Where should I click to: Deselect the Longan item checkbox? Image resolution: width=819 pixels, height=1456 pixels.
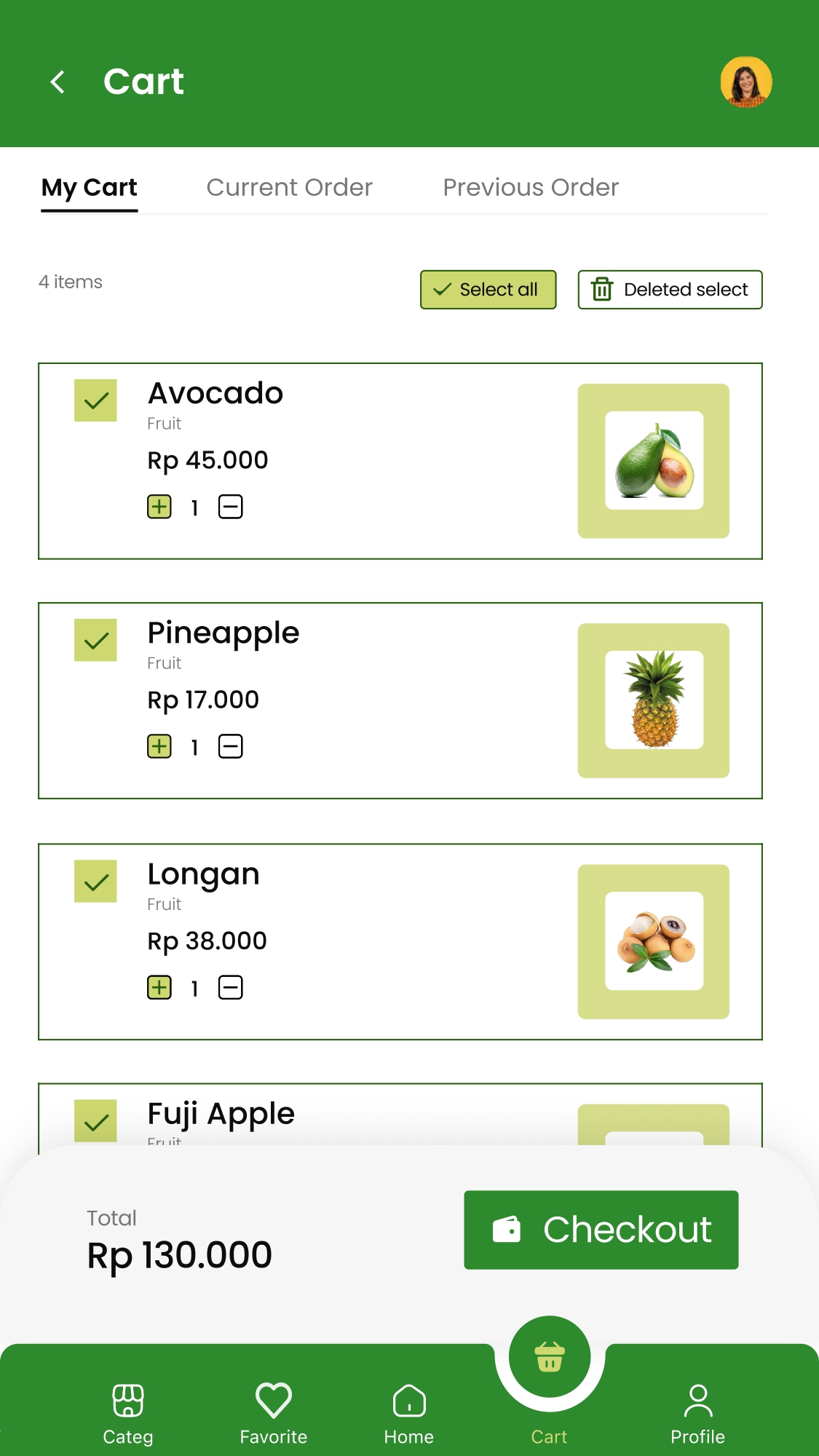point(95,882)
